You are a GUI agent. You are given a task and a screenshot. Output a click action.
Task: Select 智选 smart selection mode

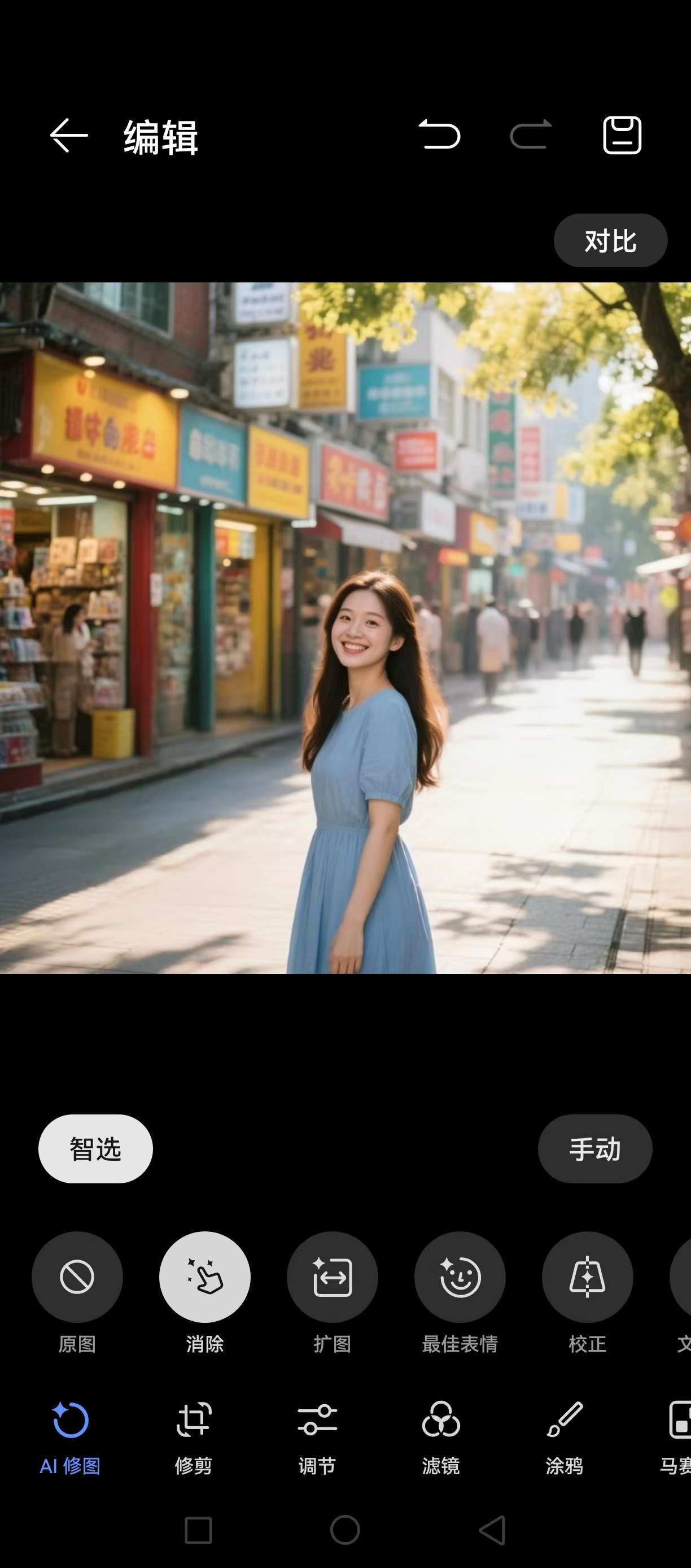[95, 1149]
